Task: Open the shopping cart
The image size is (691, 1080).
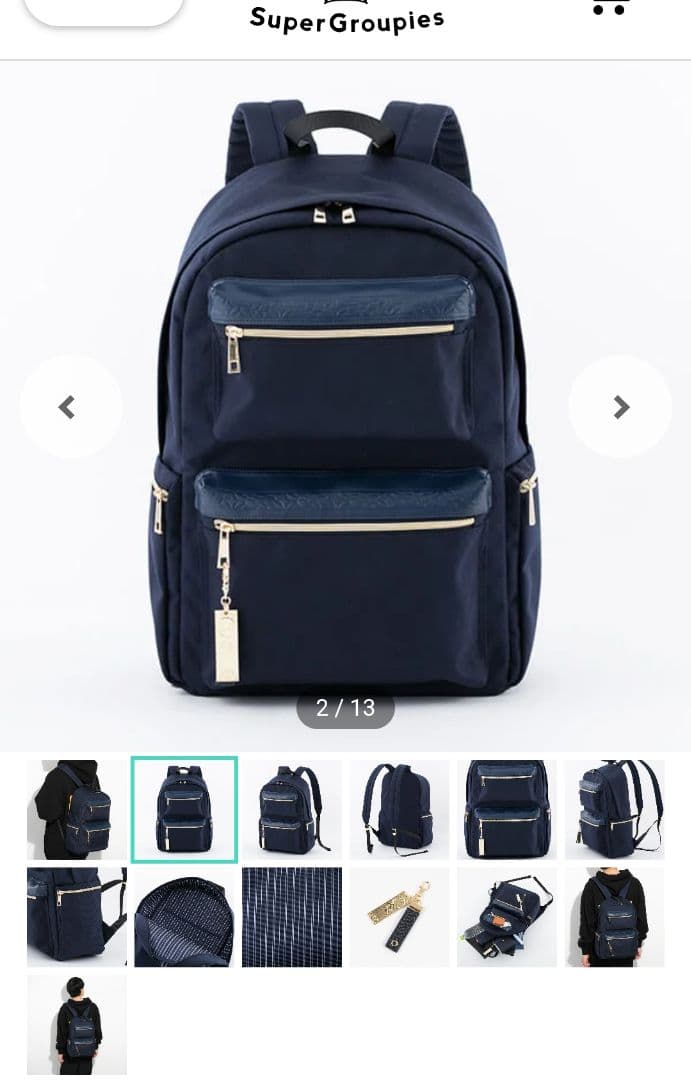Action: coord(608,6)
